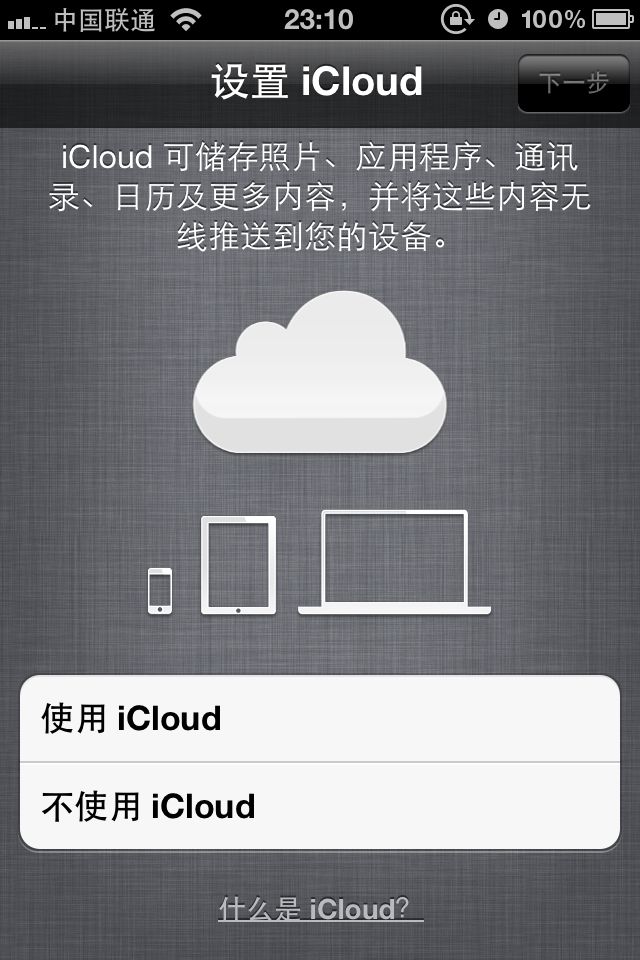This screenshot has width=640, height=960.
Task: Tap the 下一步 (Next) button
Action: click(574, 84)
